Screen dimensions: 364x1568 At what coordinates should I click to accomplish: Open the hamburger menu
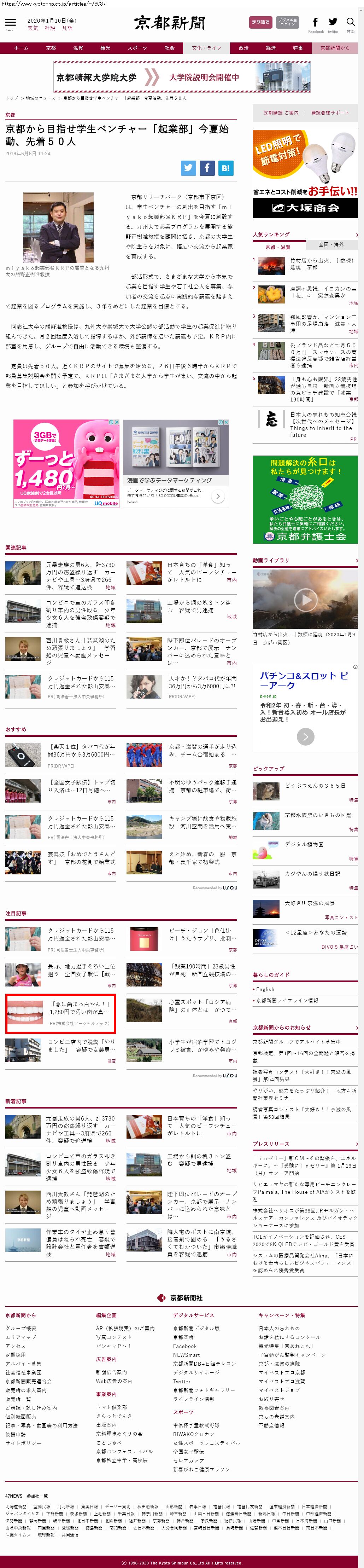[10, 23]
